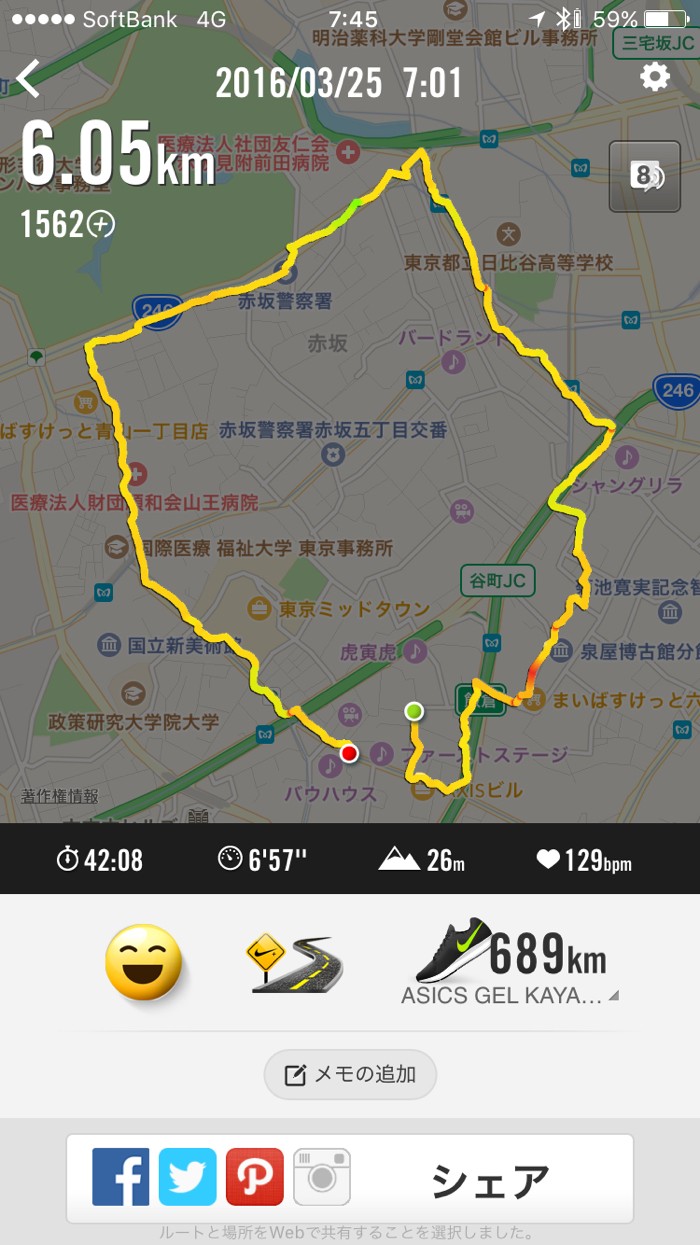Open the 著作権情報 map copyright link

point(60,796)
